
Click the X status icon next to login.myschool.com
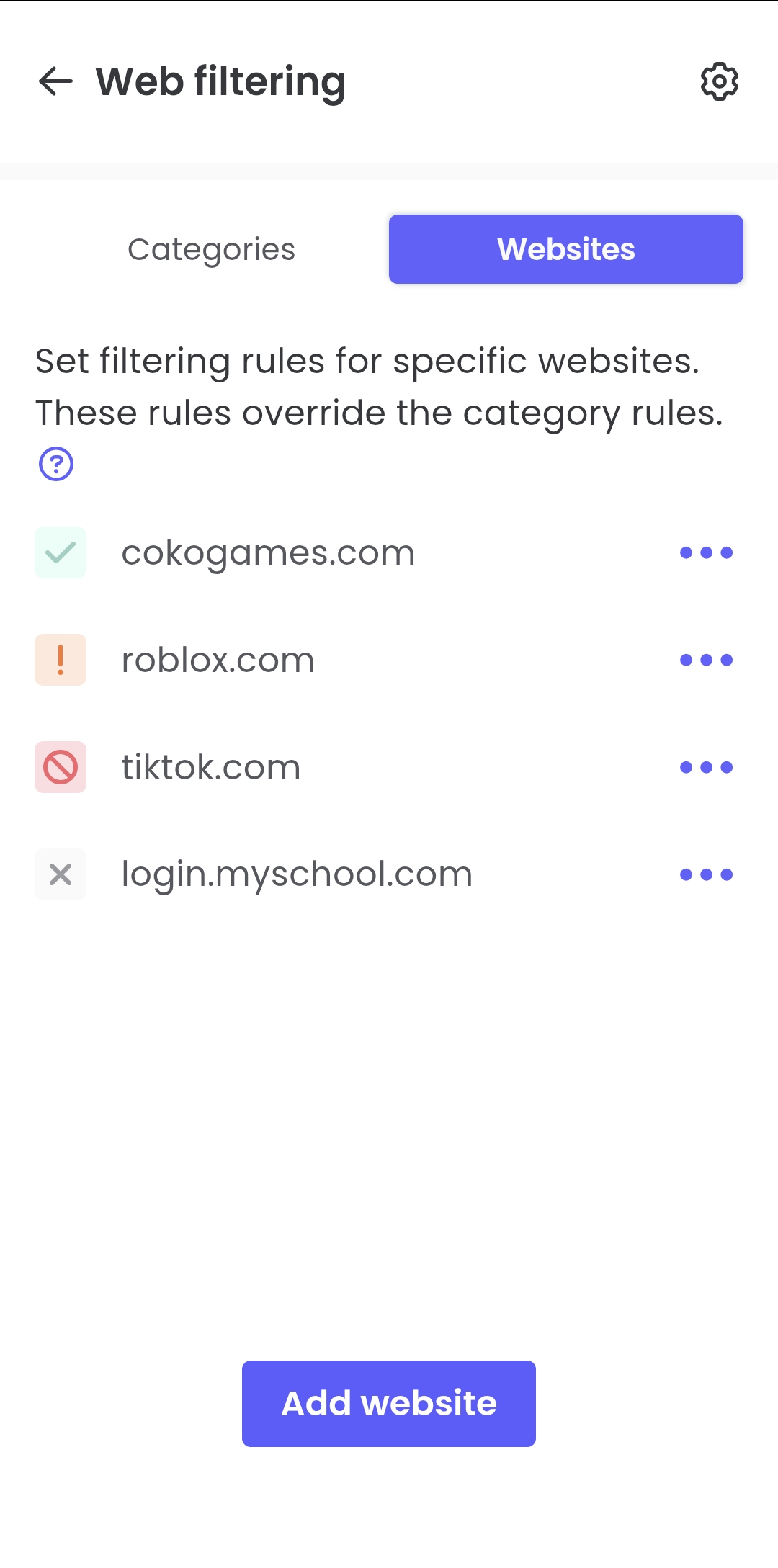(61, 874)
